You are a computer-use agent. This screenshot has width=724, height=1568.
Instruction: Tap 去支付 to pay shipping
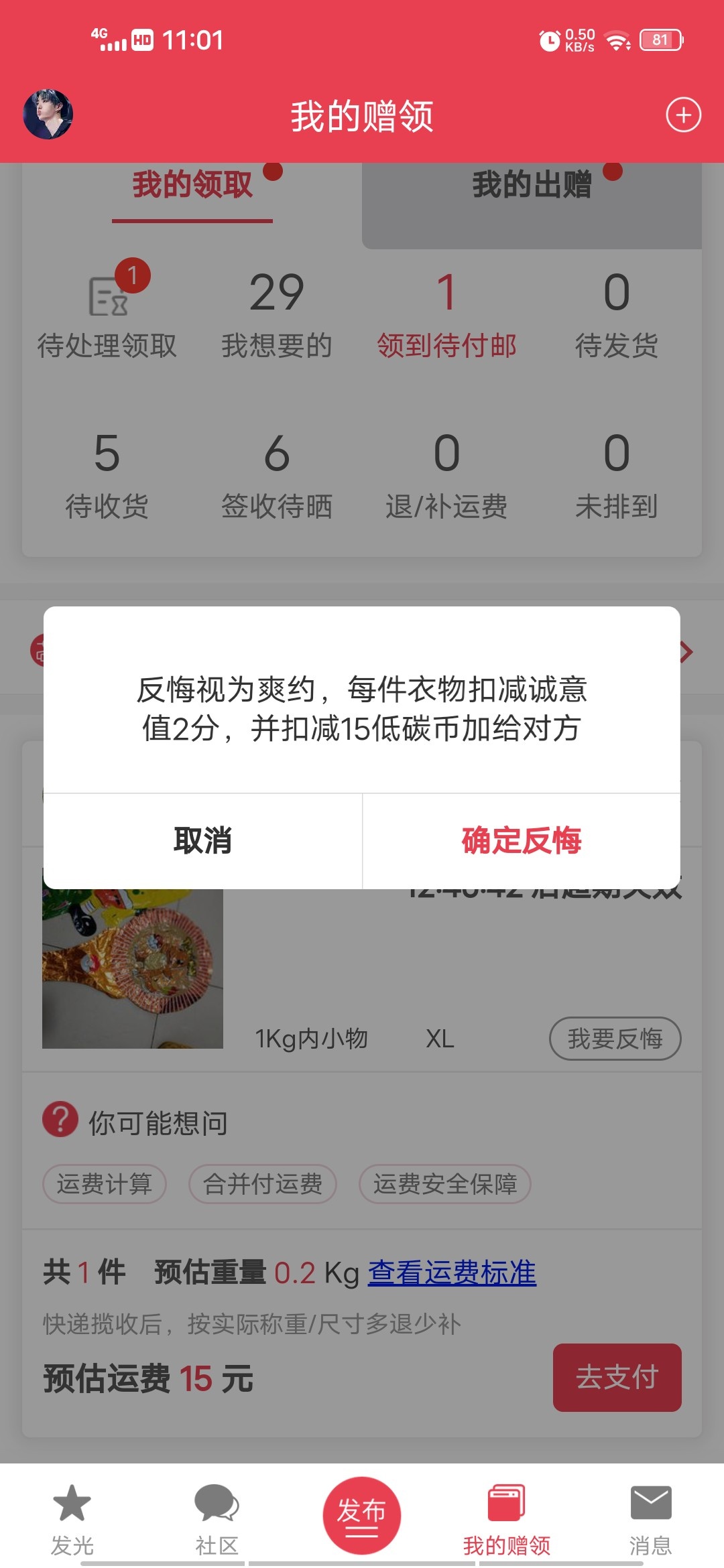[617, 1378]
